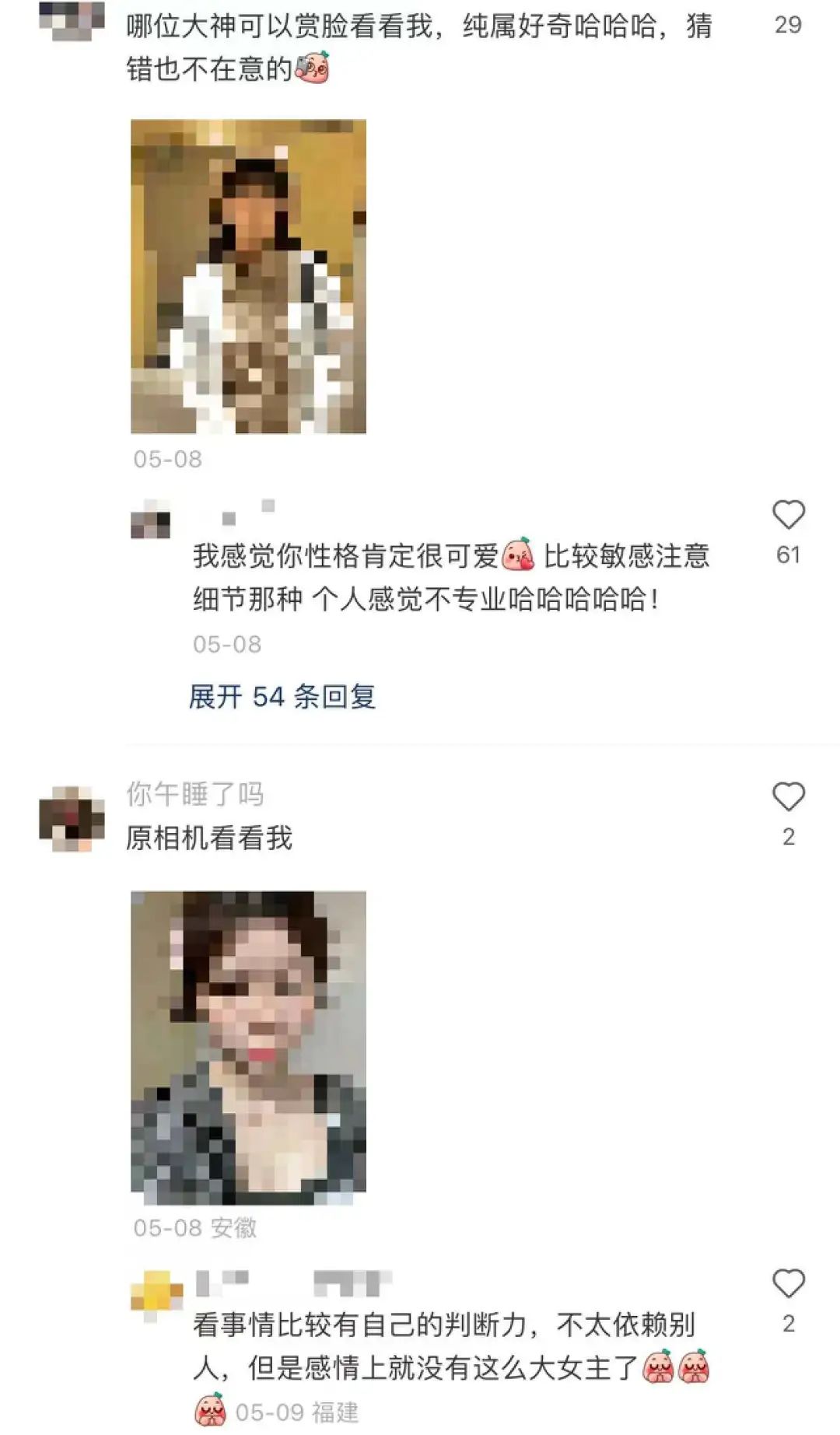The width and height of the screenshot is (840, 1435).
Task: Open the photo in the 原相机看看我 comment
Action: [x=248, y=1048]
